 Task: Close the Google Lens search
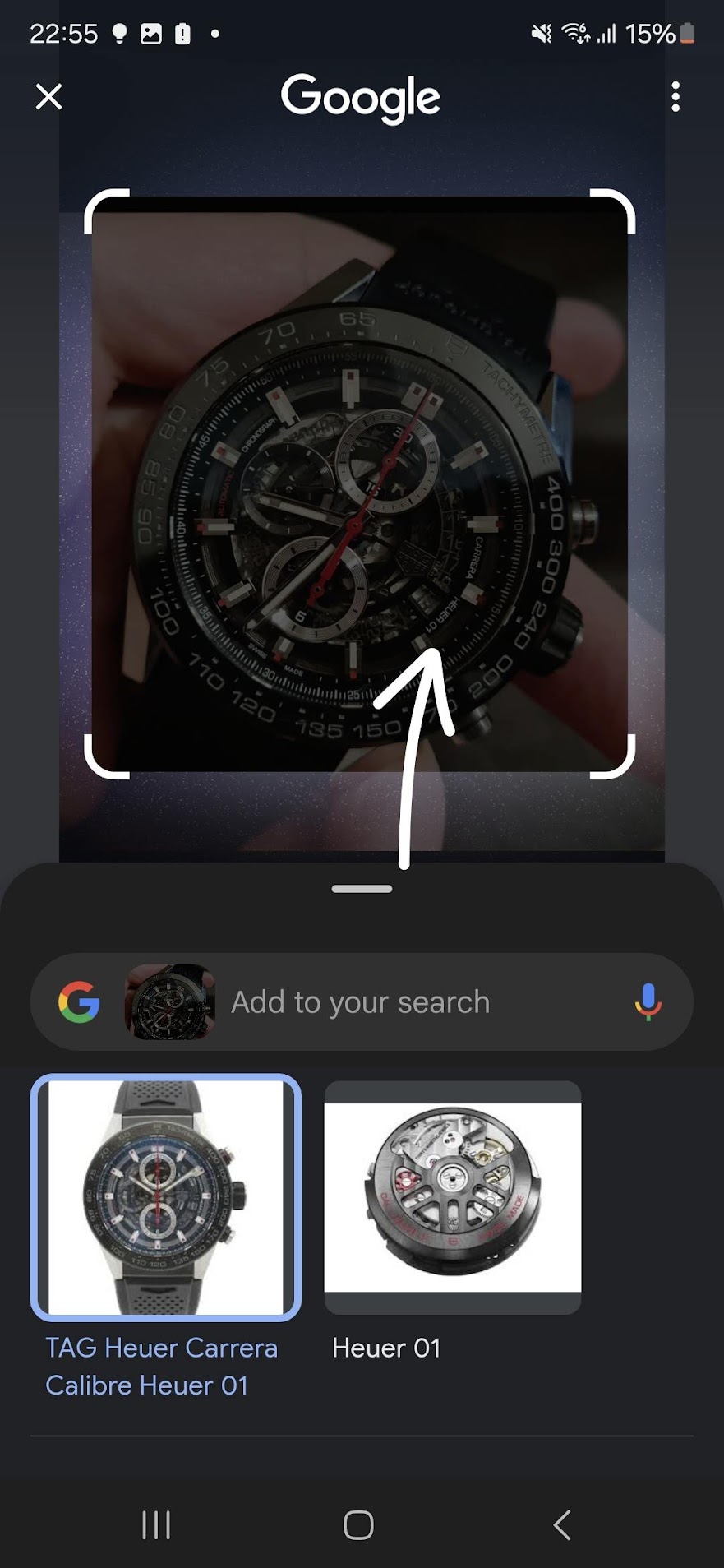(49, 97)
